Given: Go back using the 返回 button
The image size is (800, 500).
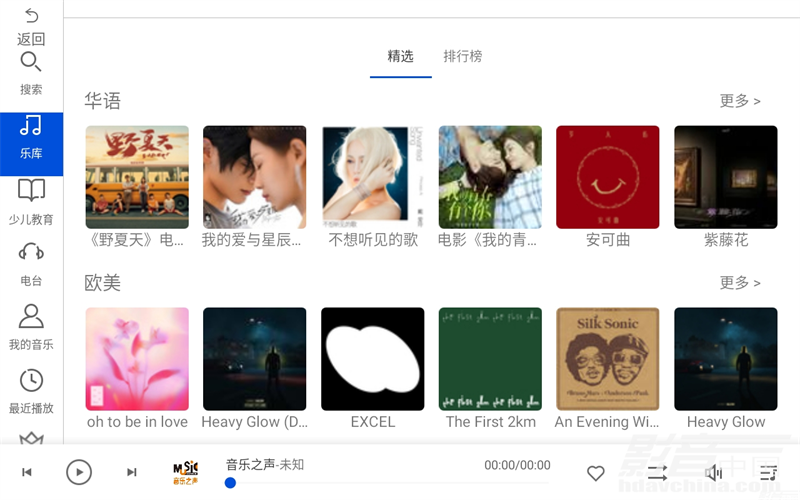Looking at the screenshot, I should [31, 26].
